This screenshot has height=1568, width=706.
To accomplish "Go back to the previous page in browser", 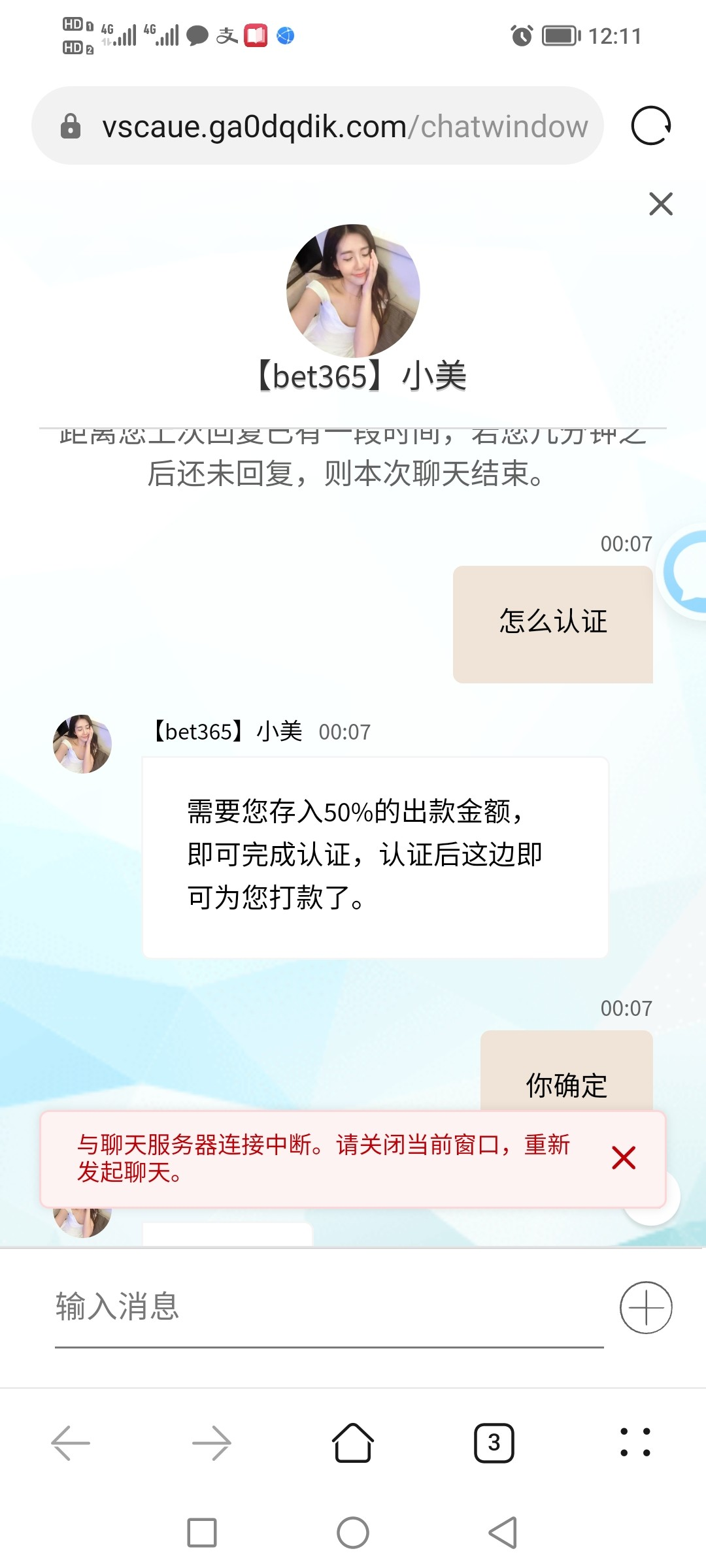I will click(71, 1442).
